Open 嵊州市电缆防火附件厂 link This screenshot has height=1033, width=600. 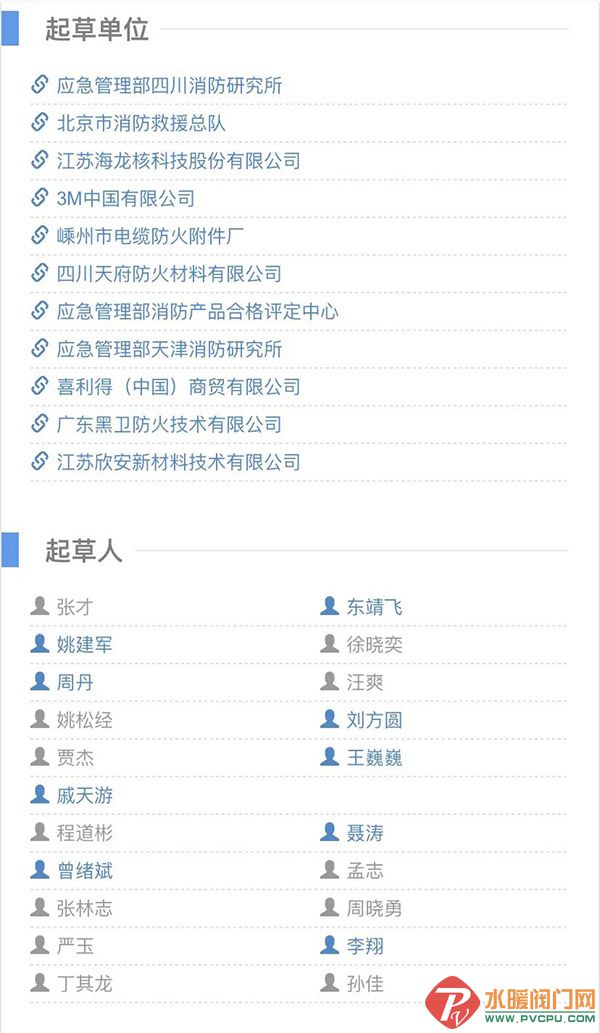click(150, 237)
